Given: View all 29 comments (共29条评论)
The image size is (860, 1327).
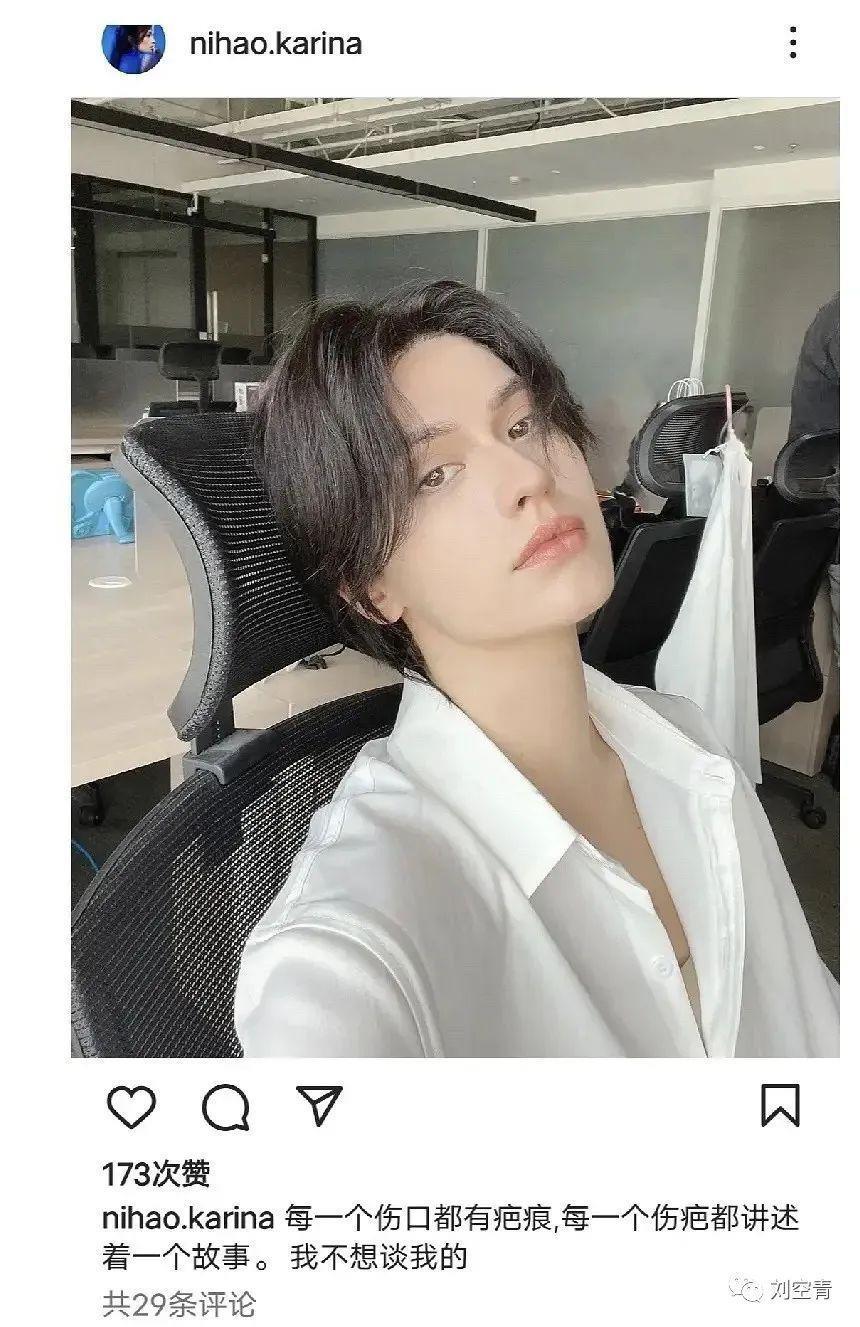Looking at the screenshot, I should click(x=179, y=1304).
